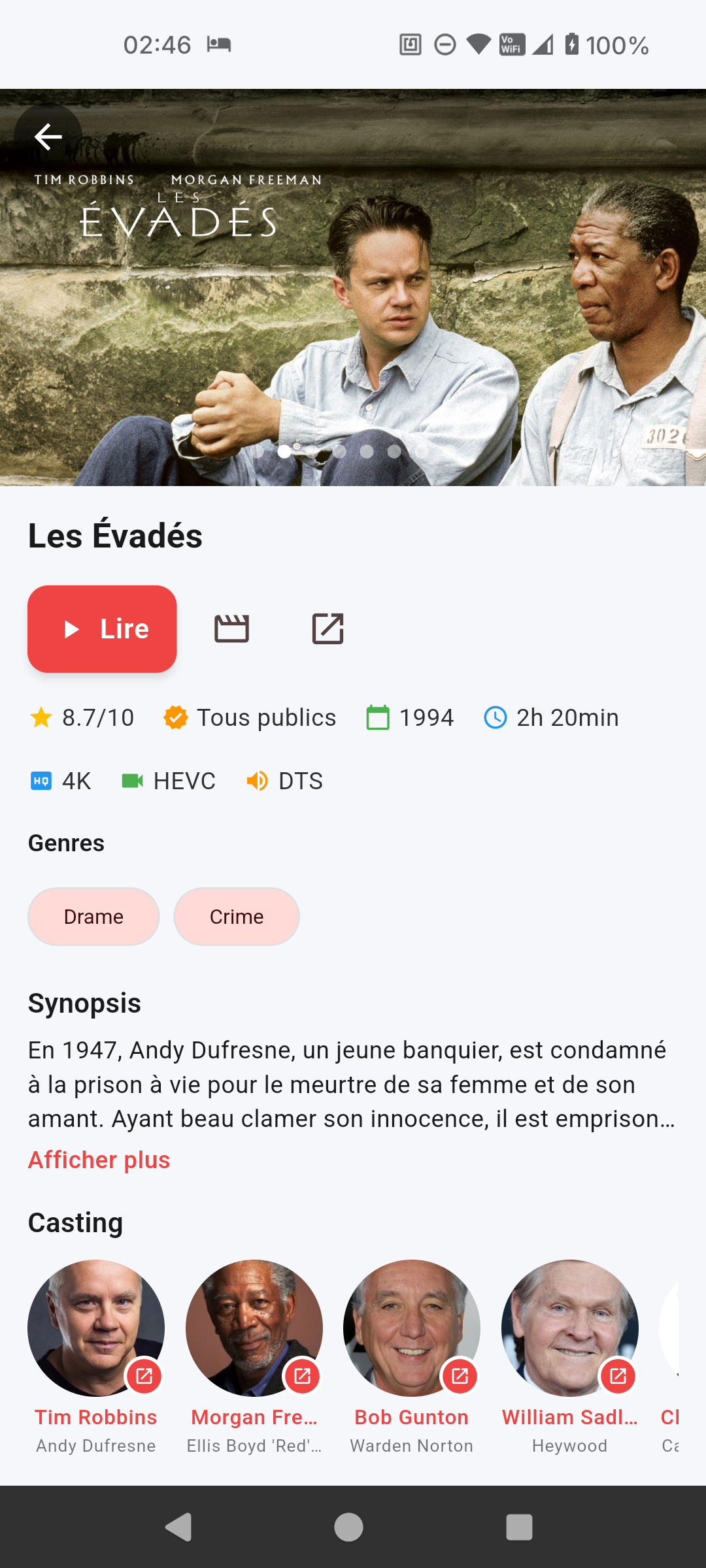Expand the synopsis with Afficher plus

99,1160
